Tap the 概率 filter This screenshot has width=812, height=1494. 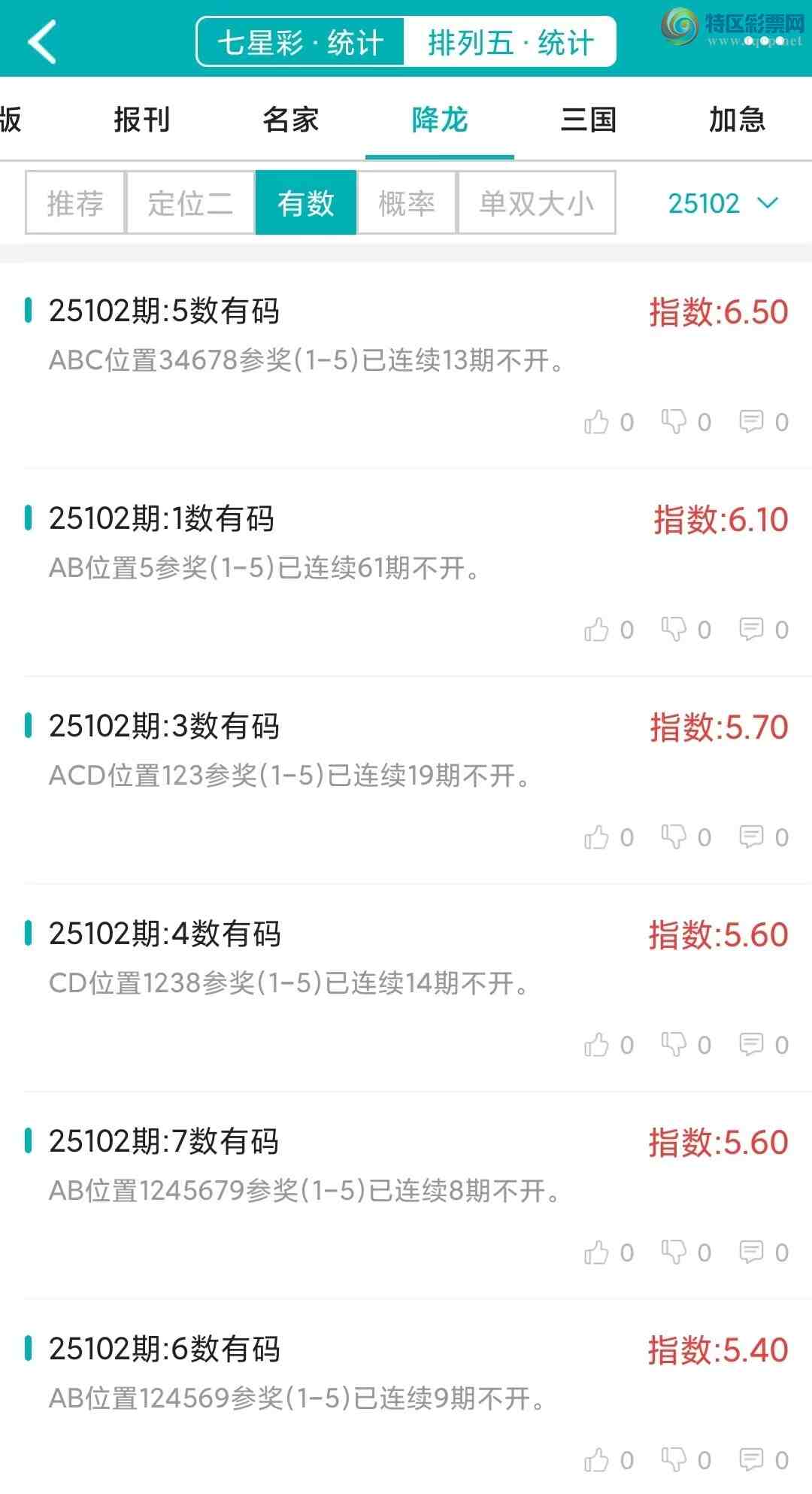407,203
